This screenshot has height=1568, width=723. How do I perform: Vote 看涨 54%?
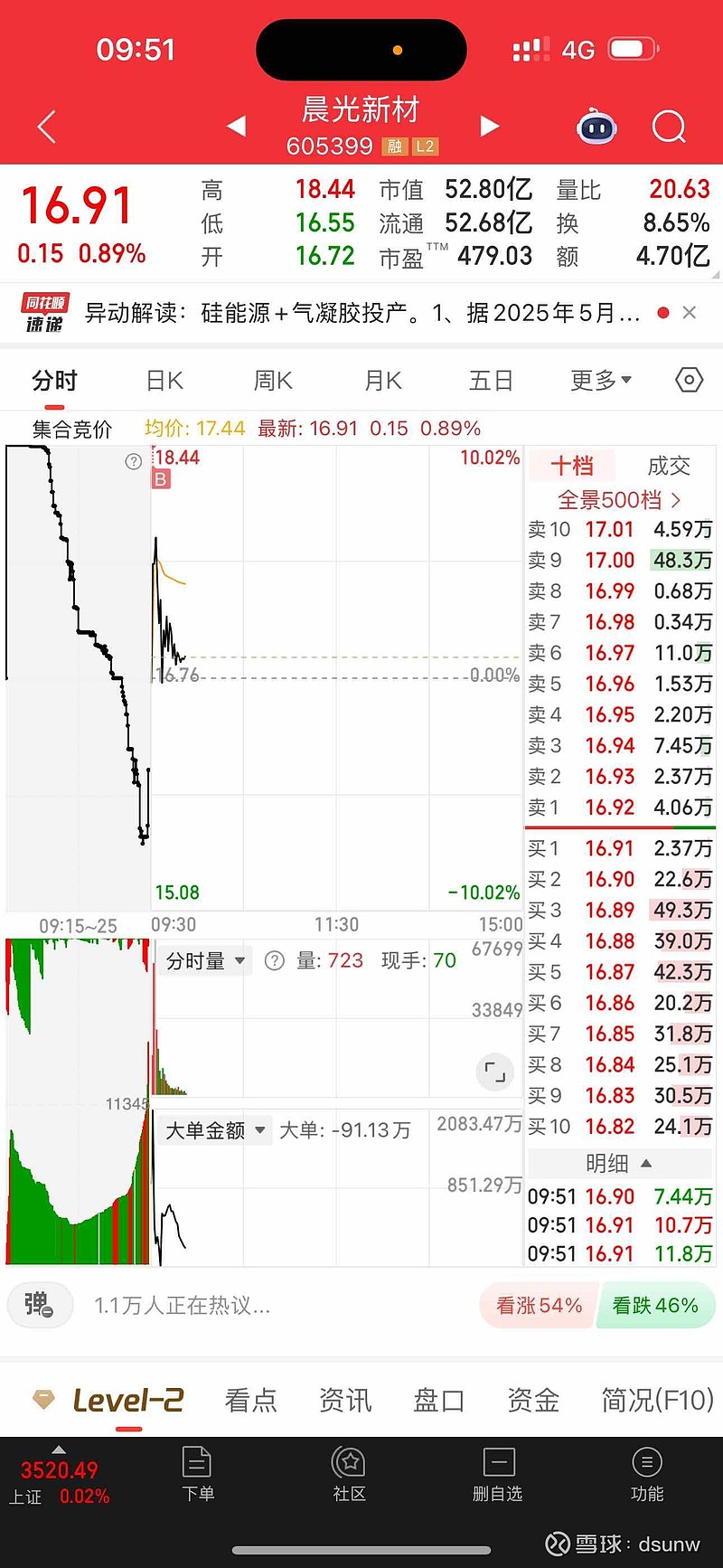tap(540, 1306)
